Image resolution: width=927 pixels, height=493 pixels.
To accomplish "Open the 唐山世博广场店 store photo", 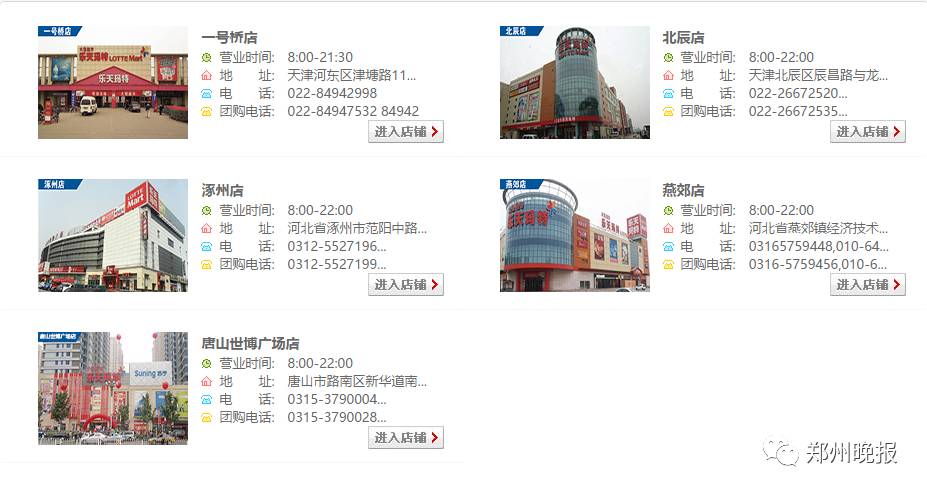I will [x=113, y=389].
